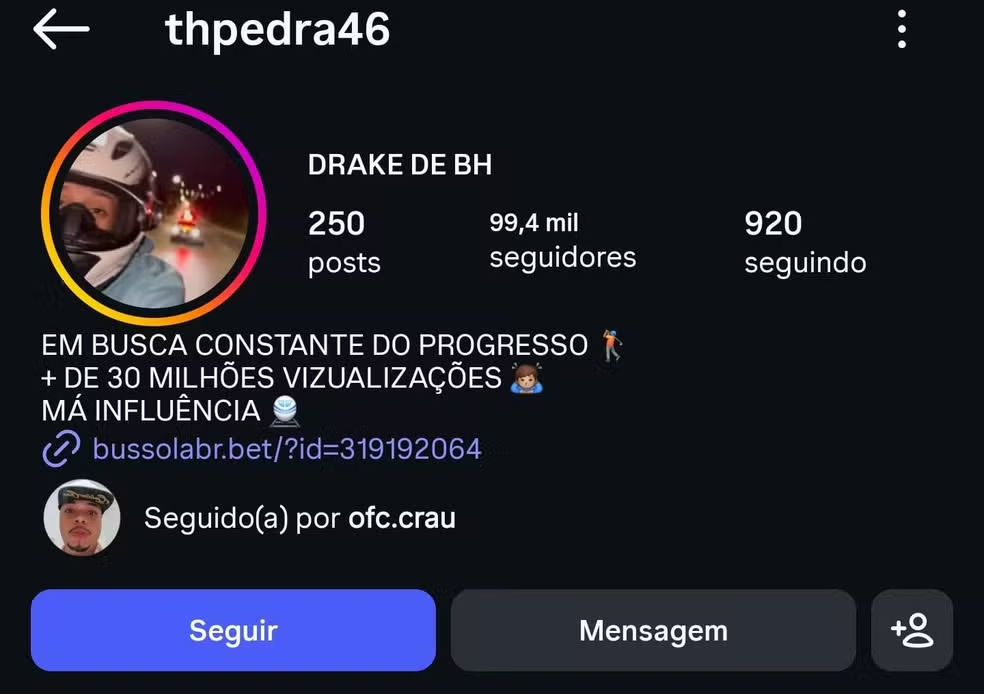
Task: Open the bussolabr.bet bio link
Action: [286, 449]
